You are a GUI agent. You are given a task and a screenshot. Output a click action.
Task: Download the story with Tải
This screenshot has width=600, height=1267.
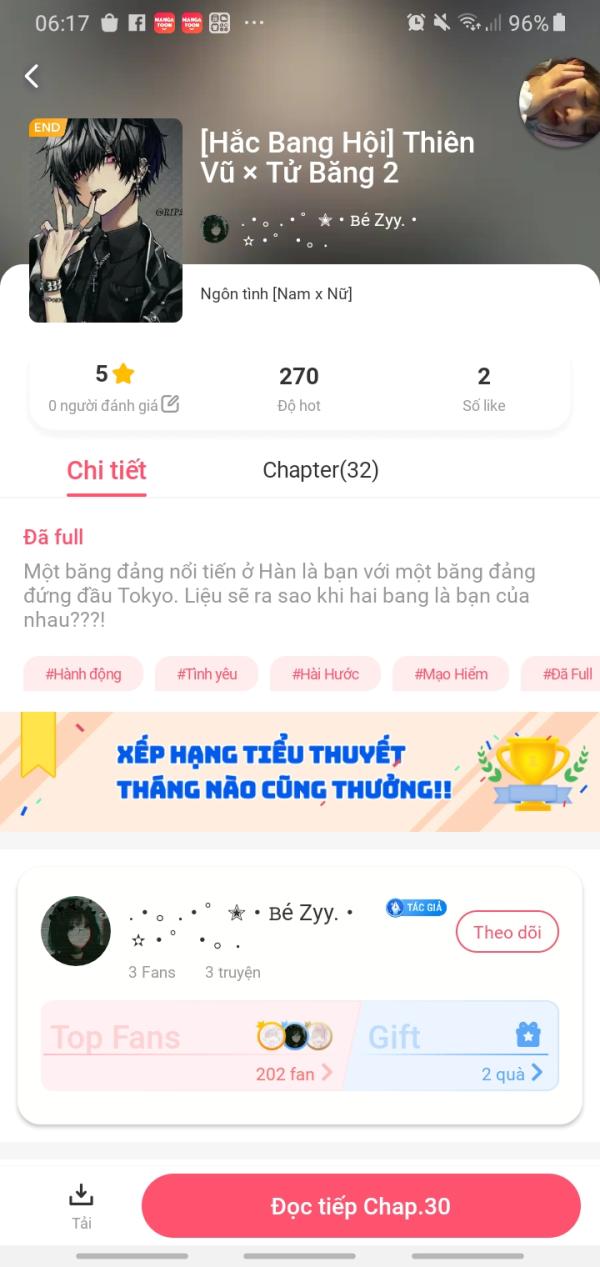[x=81, y=1206]
